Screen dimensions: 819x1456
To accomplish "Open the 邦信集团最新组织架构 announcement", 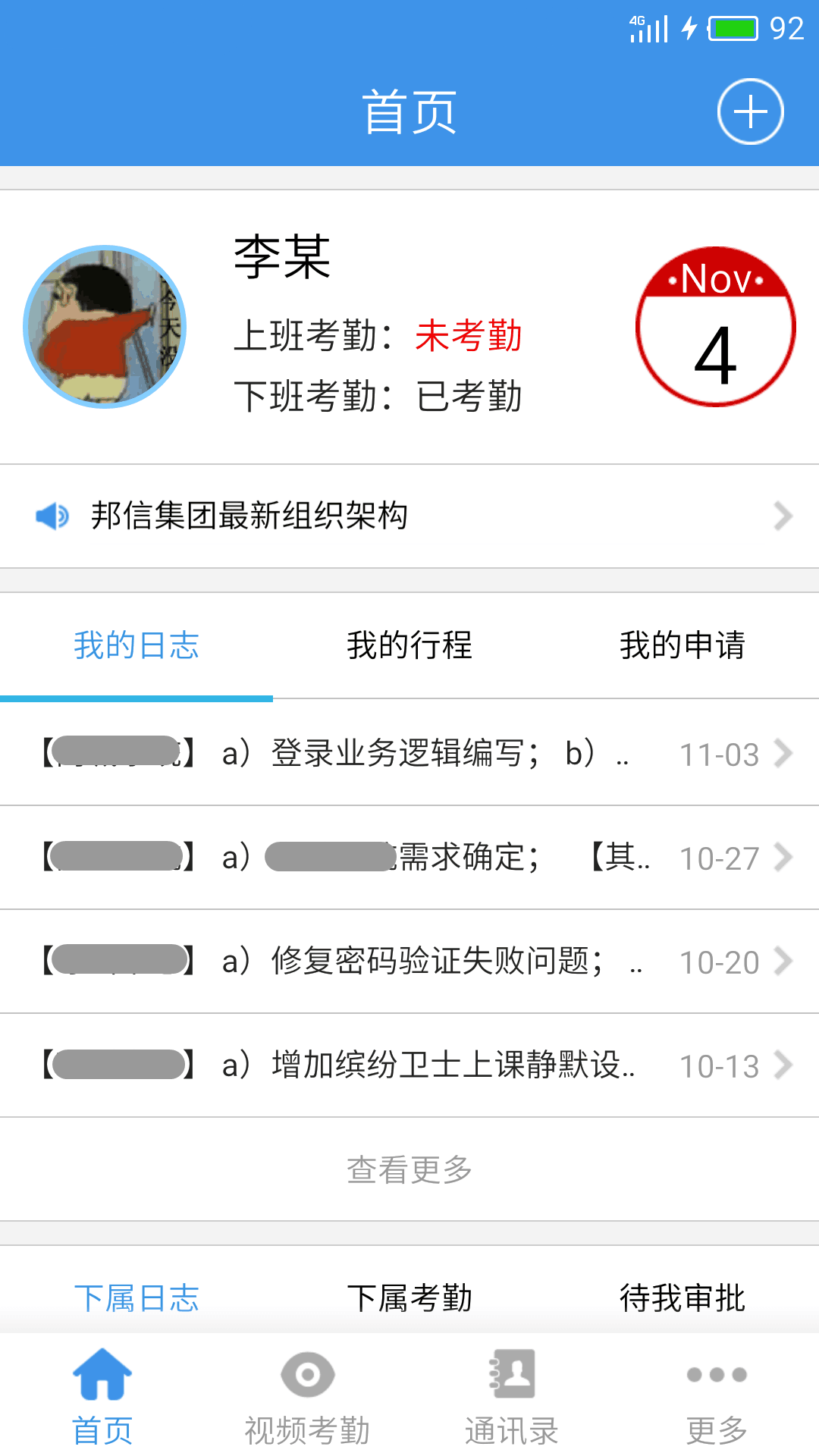I will (409, 516).
